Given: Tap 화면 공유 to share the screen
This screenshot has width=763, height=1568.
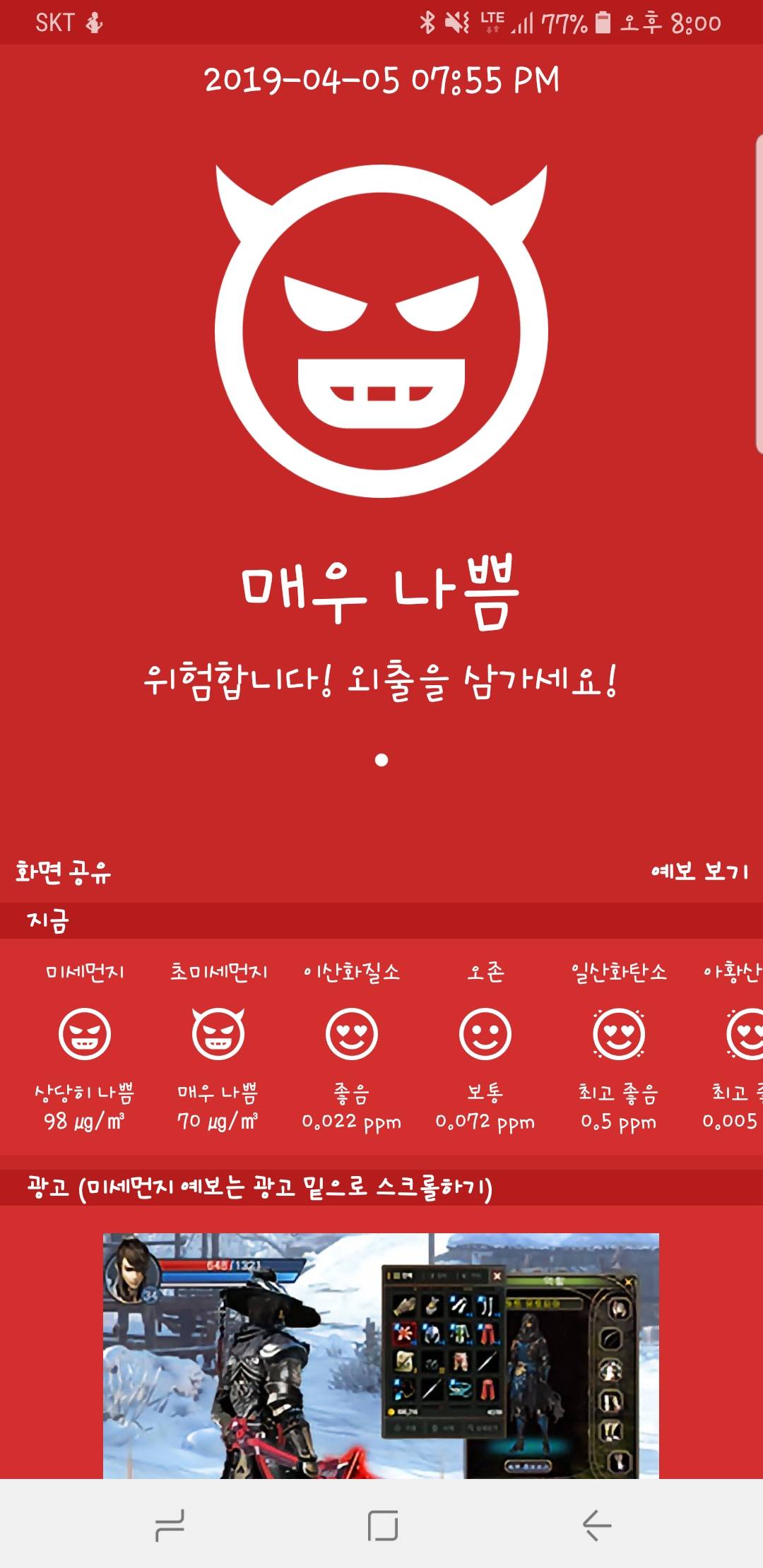Looking at the screenshot, I should pos(64,873).
